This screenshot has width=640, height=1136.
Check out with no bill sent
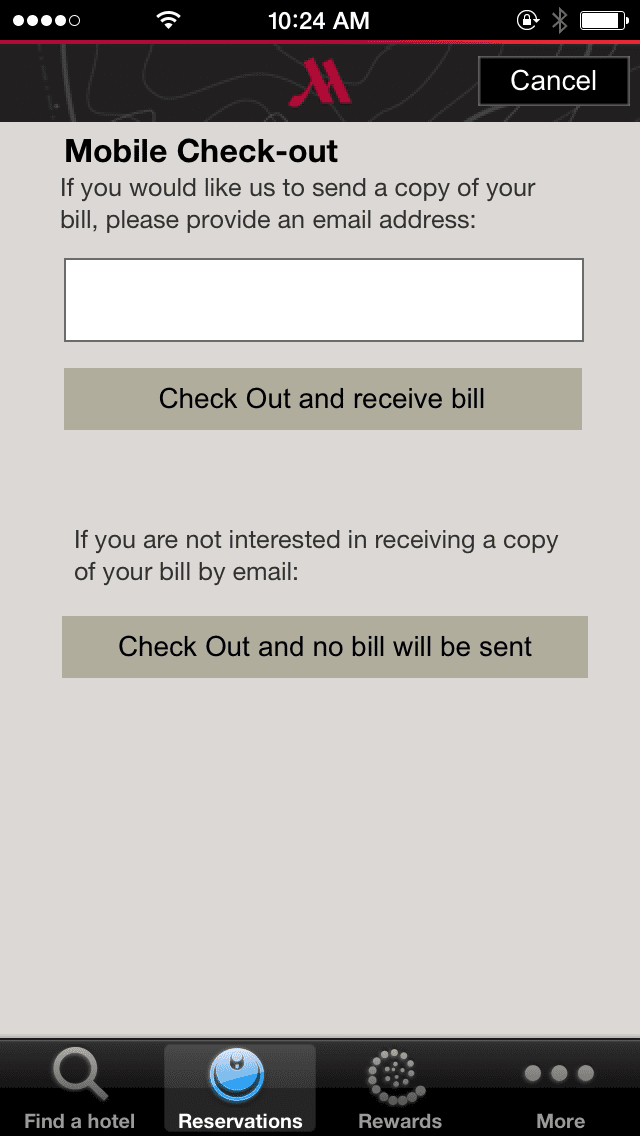point(324,647)
